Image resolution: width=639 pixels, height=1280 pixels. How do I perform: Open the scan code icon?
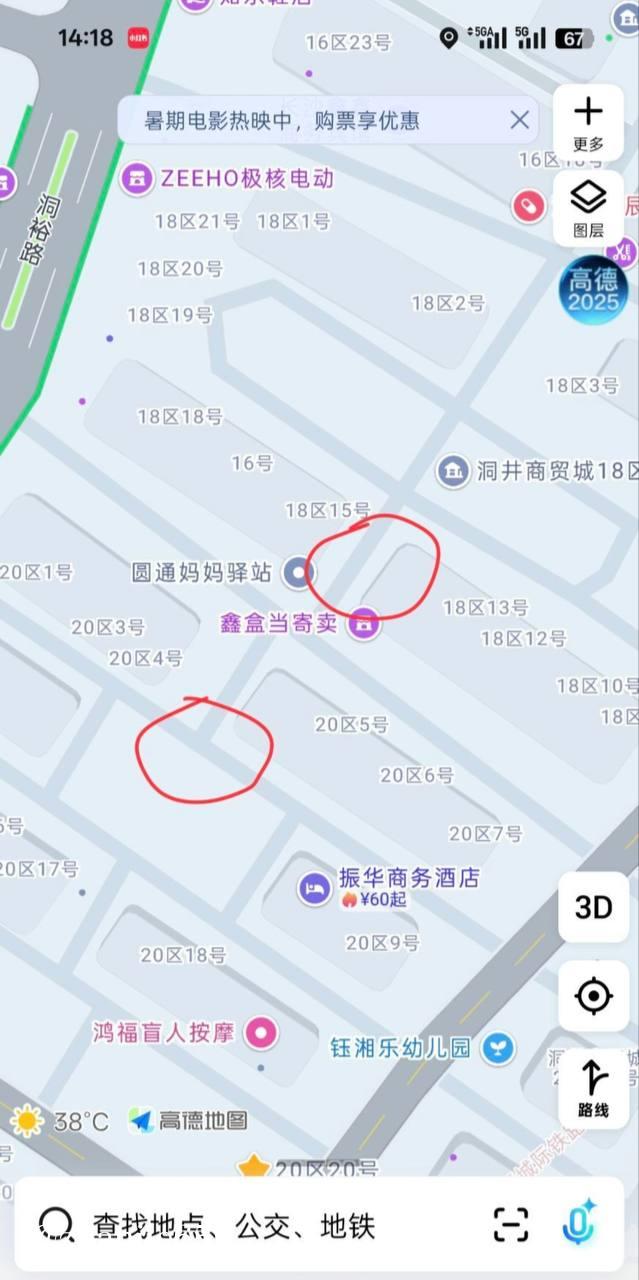click(511, 1225)
